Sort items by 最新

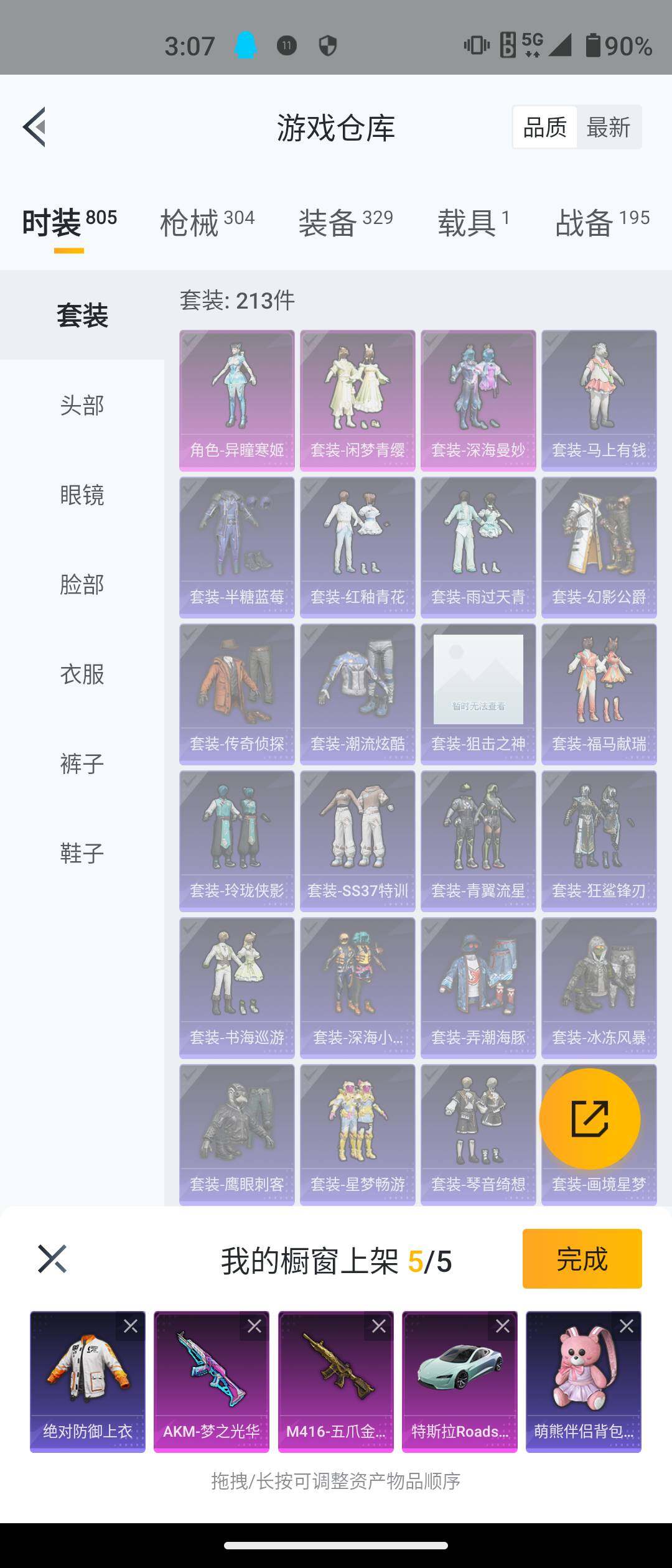(609, 127)
